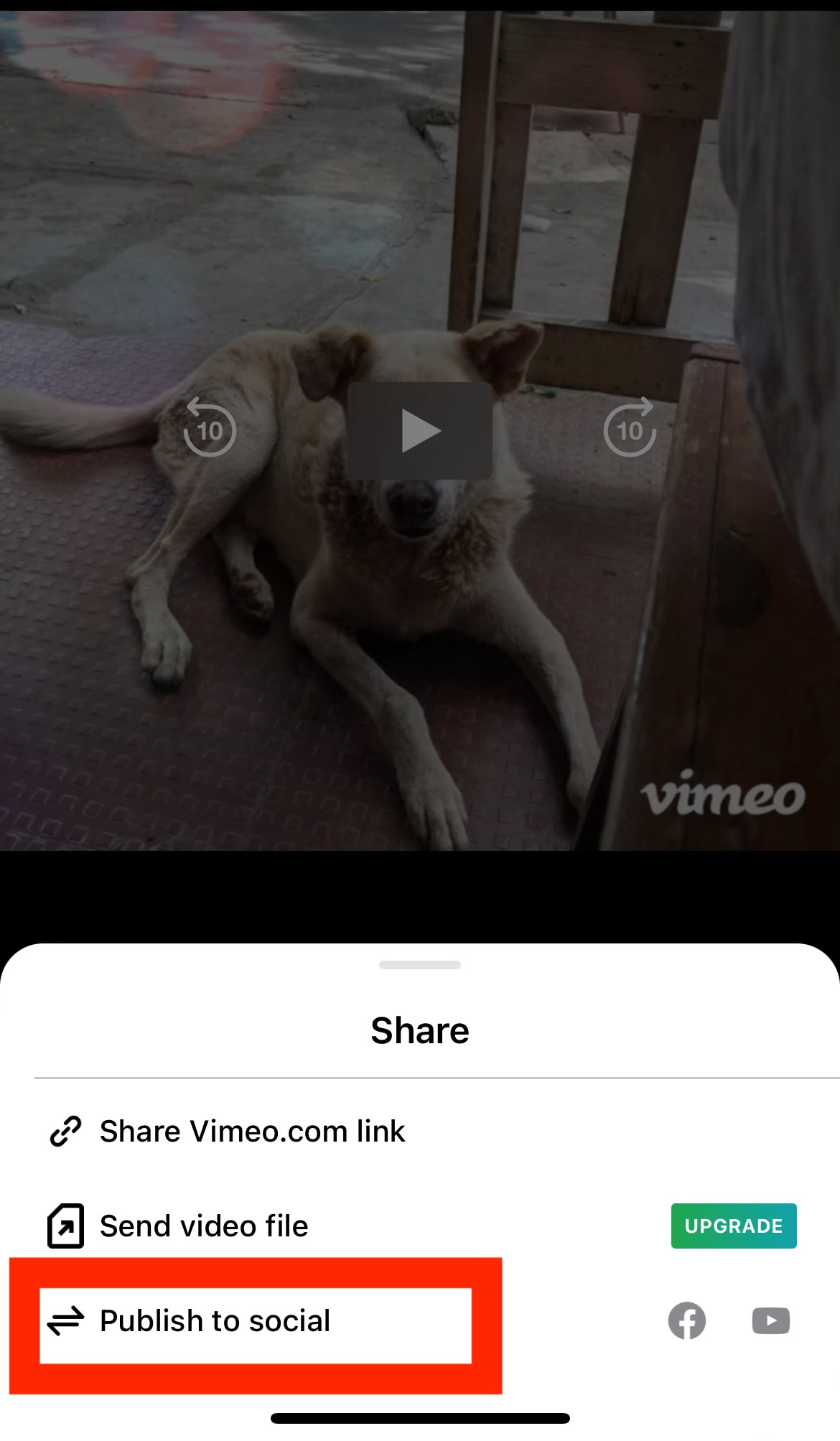This screenshot has width=840, height=1441.
Task: Tap the Facebook icon
Action: pos(687,1320)
